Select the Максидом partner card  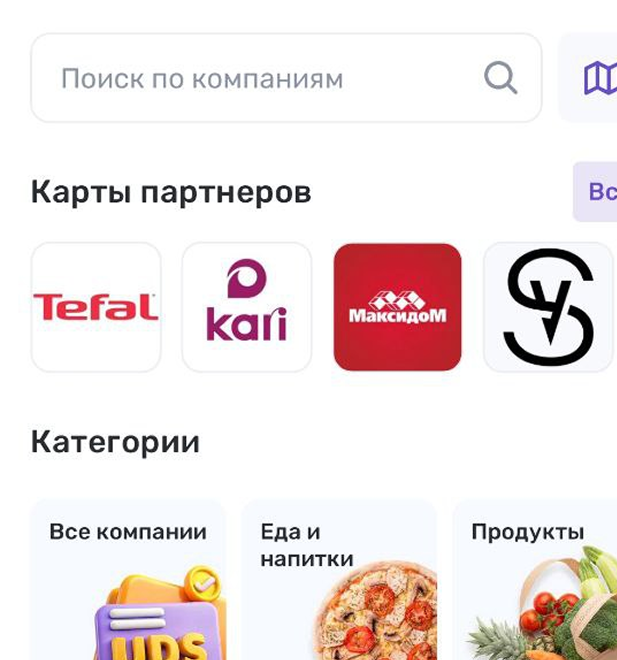point(397,307)
